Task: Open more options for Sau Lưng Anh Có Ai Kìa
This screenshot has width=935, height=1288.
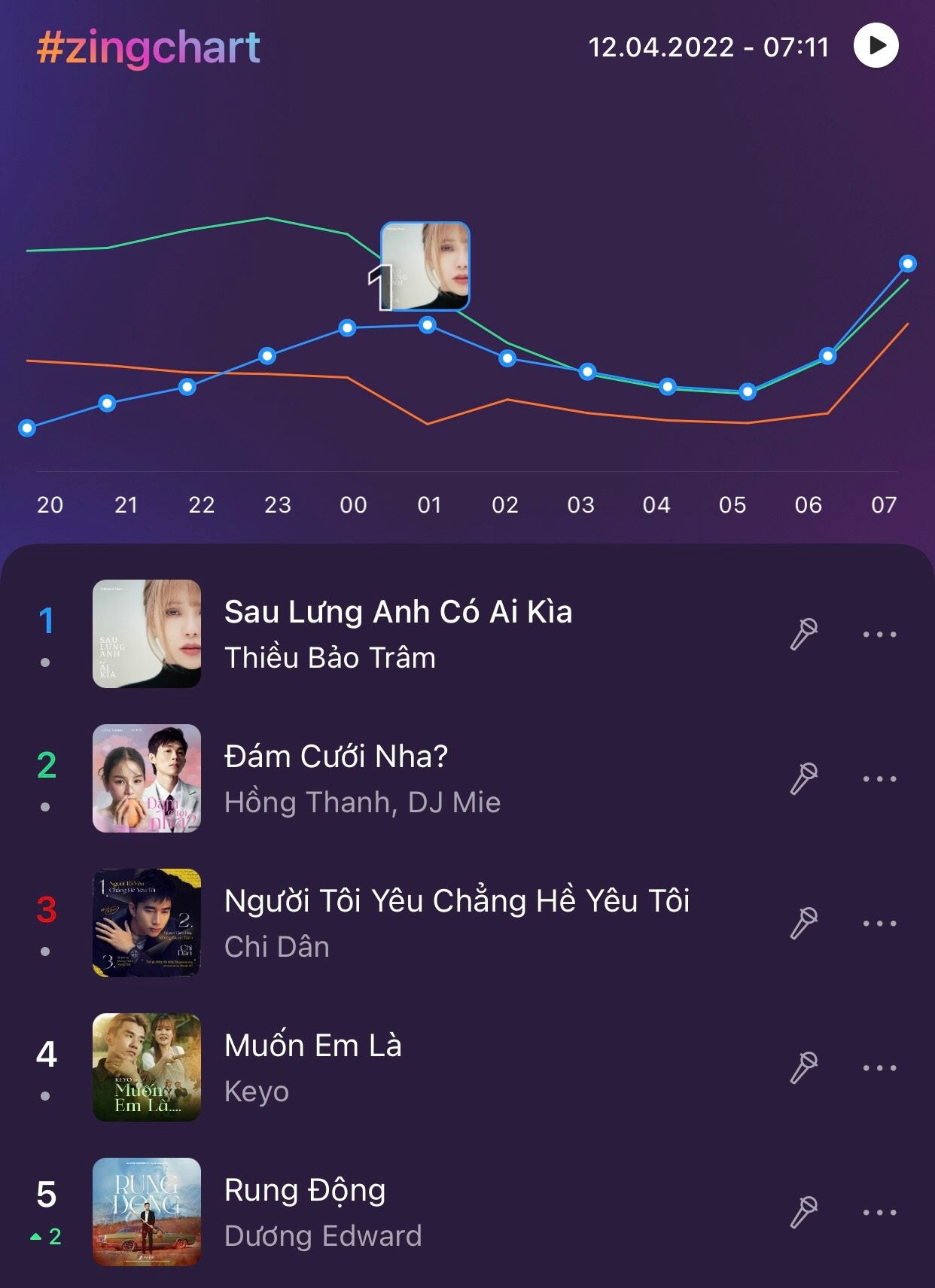Action: [x=879, y=634]
